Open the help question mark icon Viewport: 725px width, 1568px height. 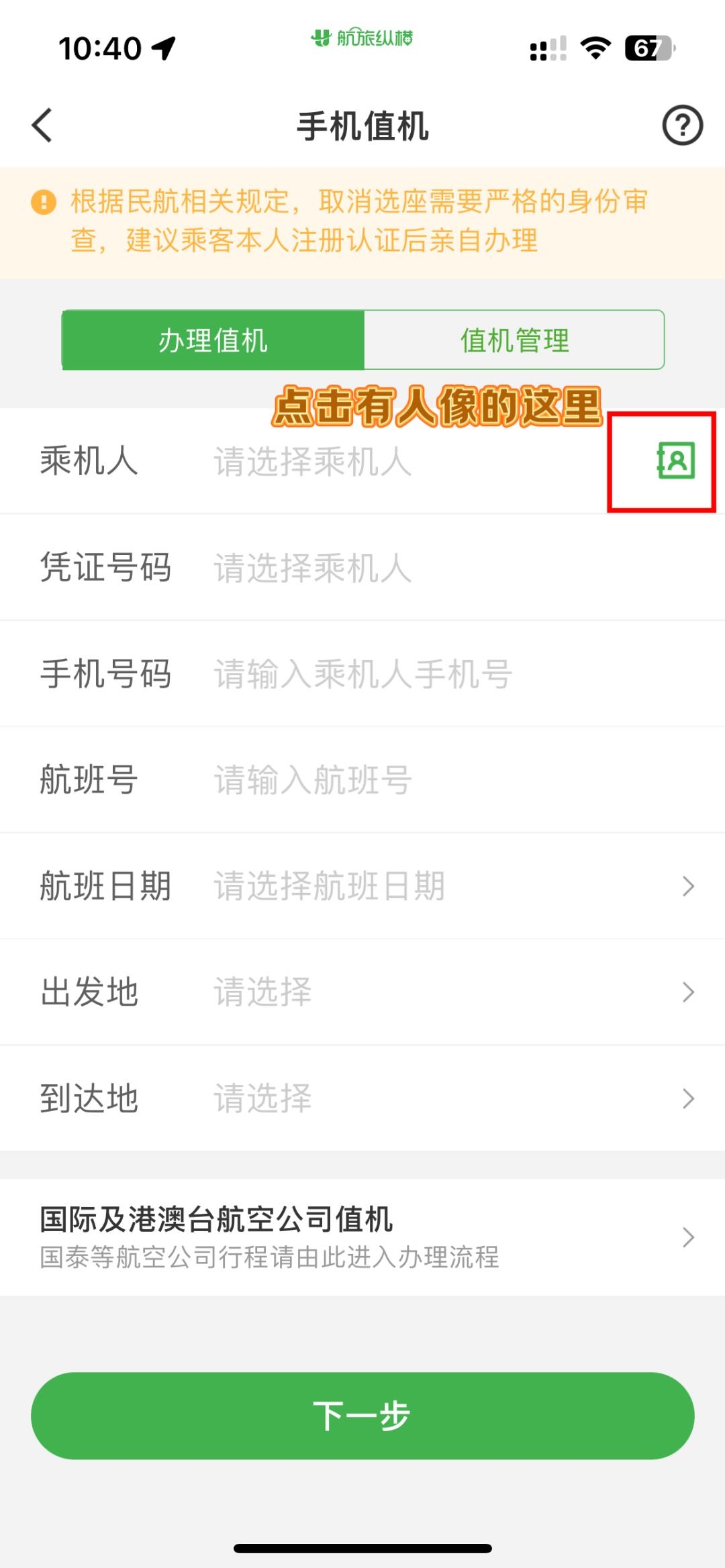[x=682, y=125]
